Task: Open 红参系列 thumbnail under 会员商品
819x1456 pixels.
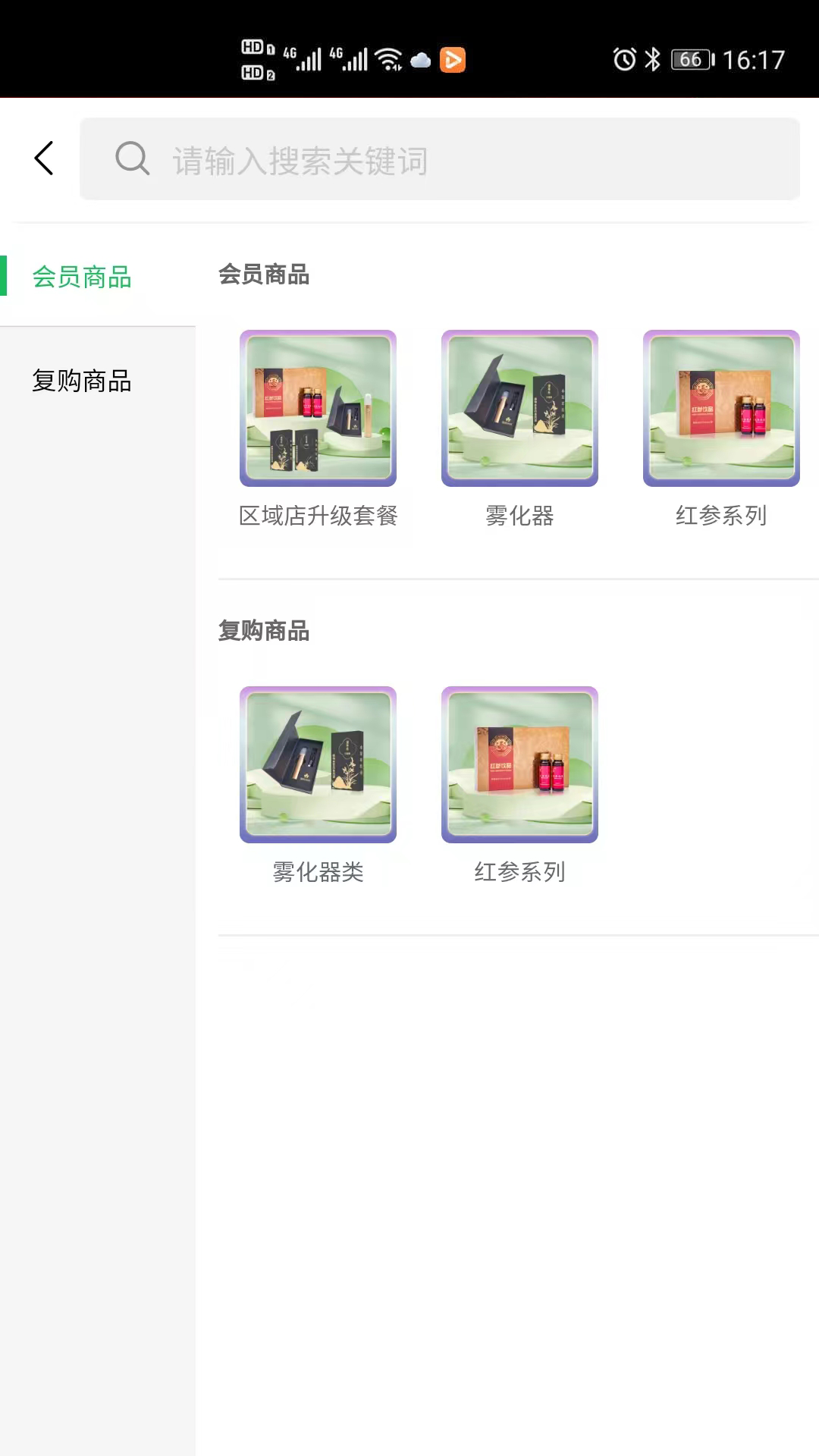Action: point(720,408)
